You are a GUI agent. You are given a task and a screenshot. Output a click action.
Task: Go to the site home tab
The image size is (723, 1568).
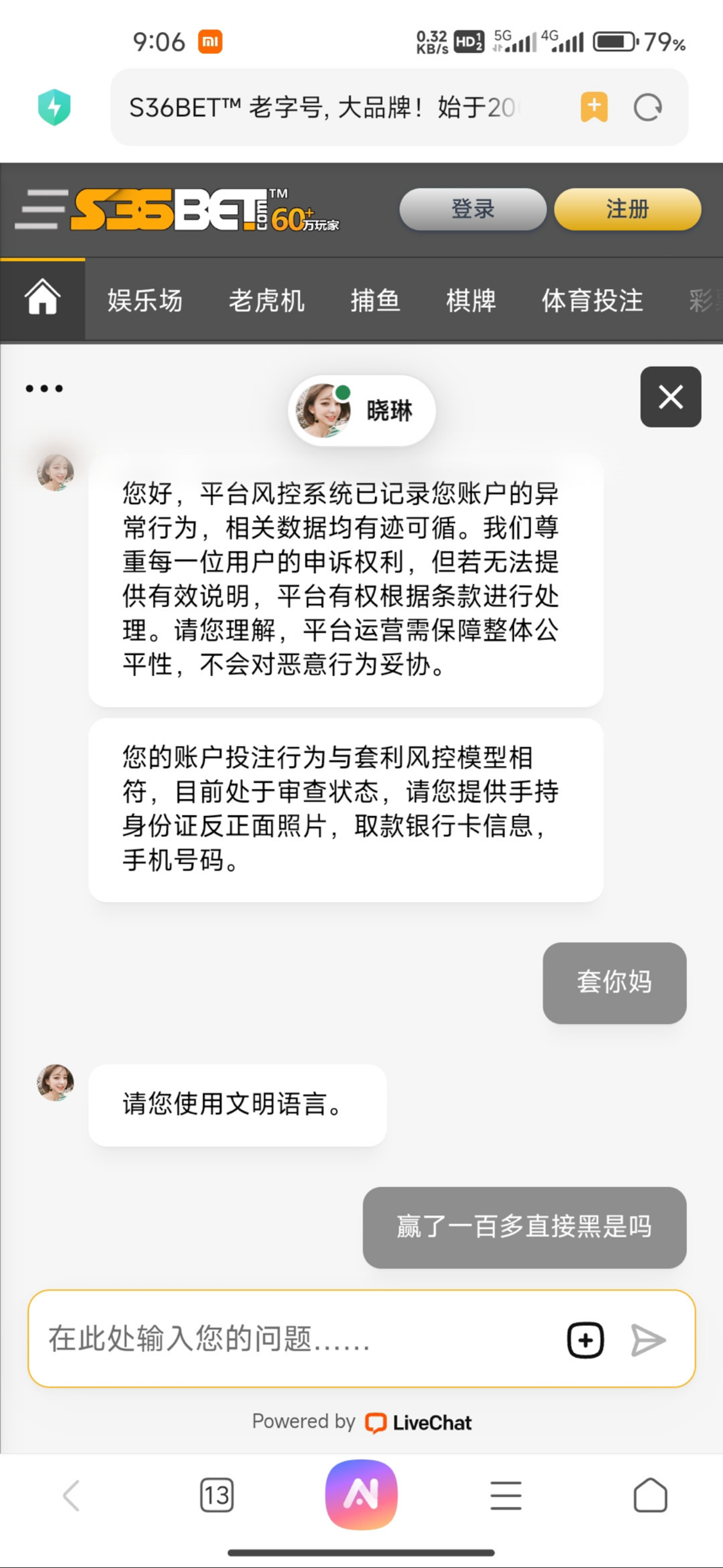[42, 299]
